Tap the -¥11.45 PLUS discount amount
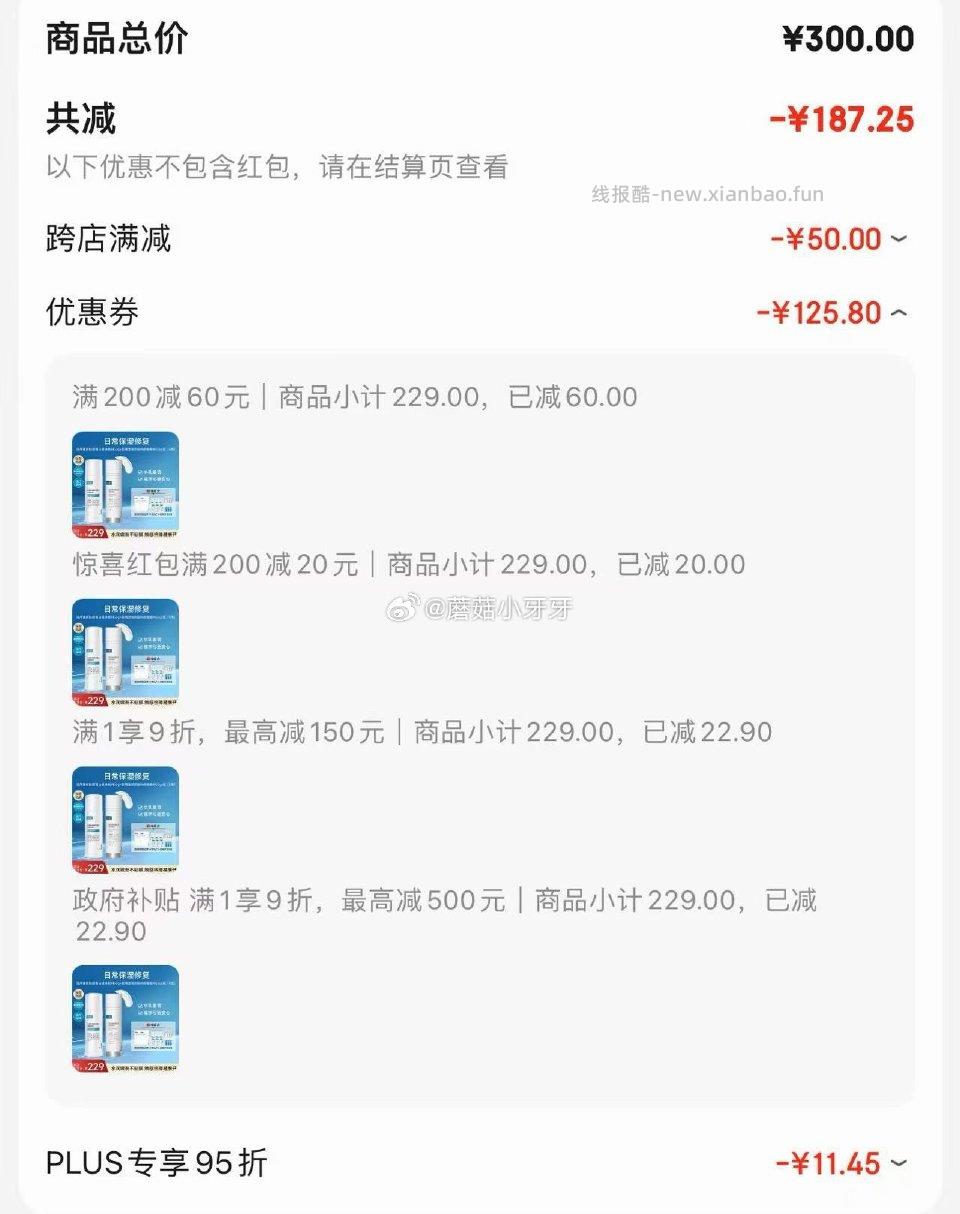The height and width of the screenshot is (1214, 960). point(835,1163)
